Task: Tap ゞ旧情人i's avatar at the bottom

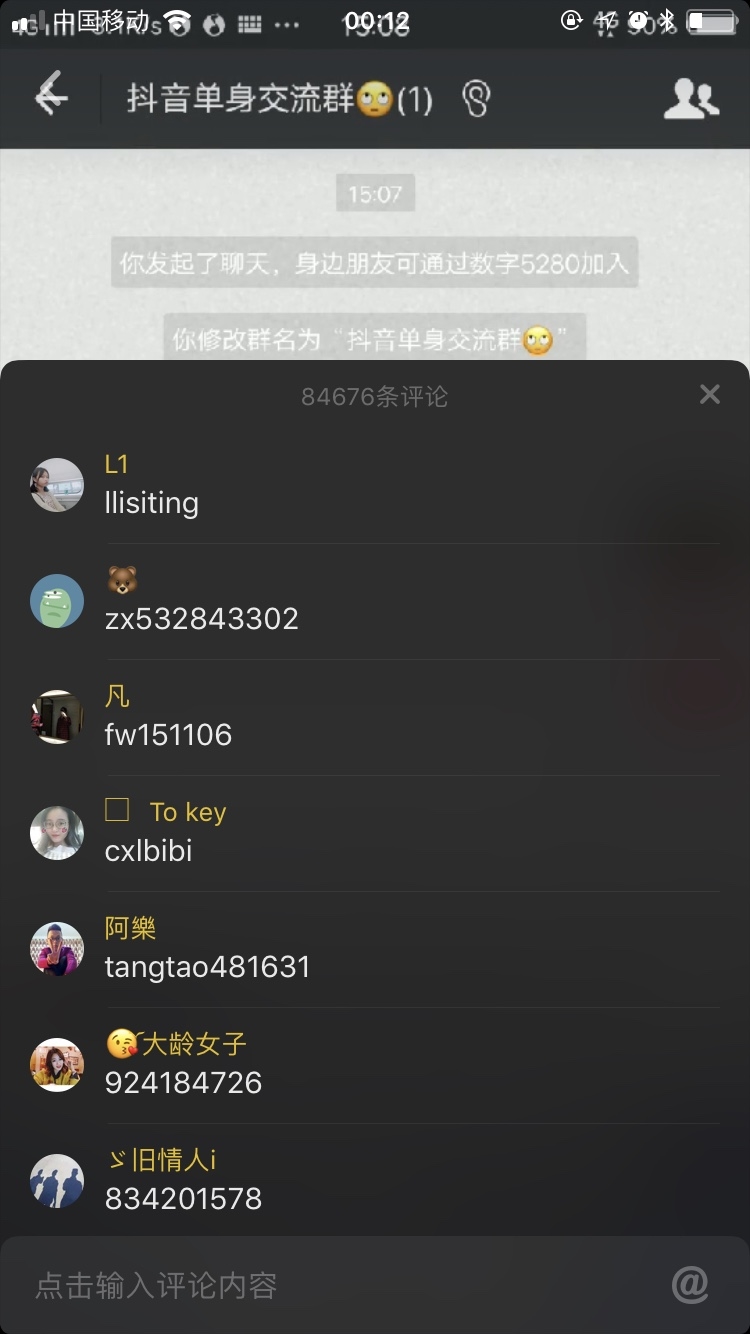Action: tap(56, 1180)
